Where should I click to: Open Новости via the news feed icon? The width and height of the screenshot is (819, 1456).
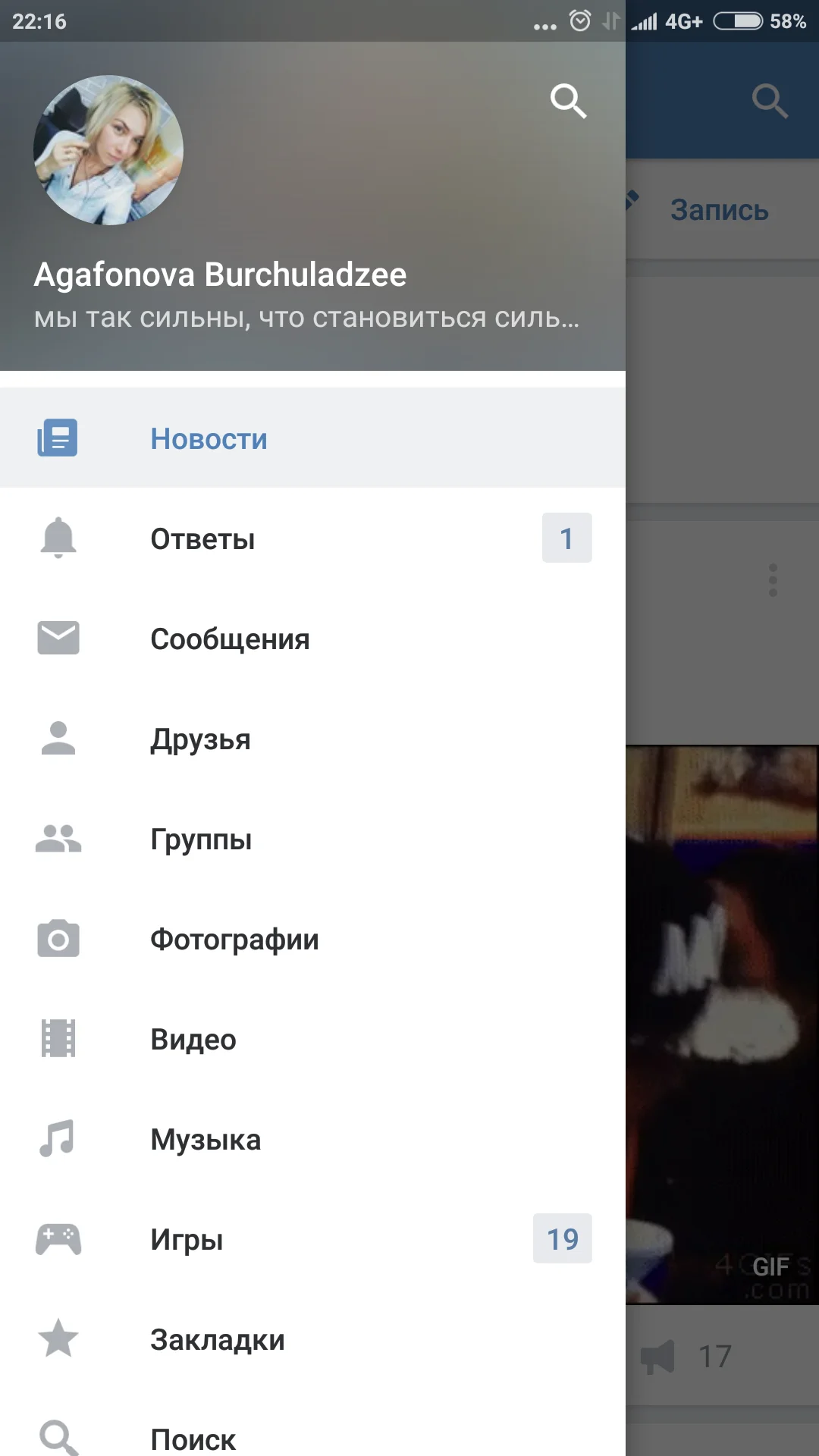click(58, 438)
